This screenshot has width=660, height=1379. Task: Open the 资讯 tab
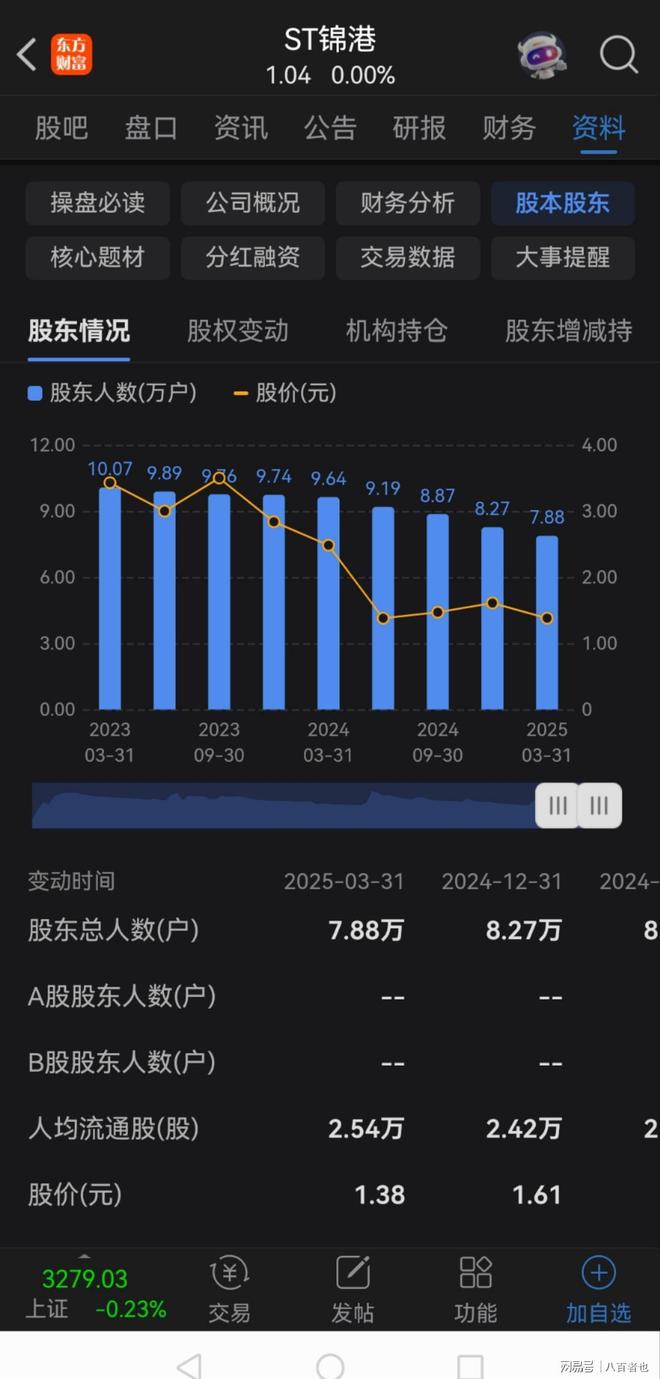point(241,128)
